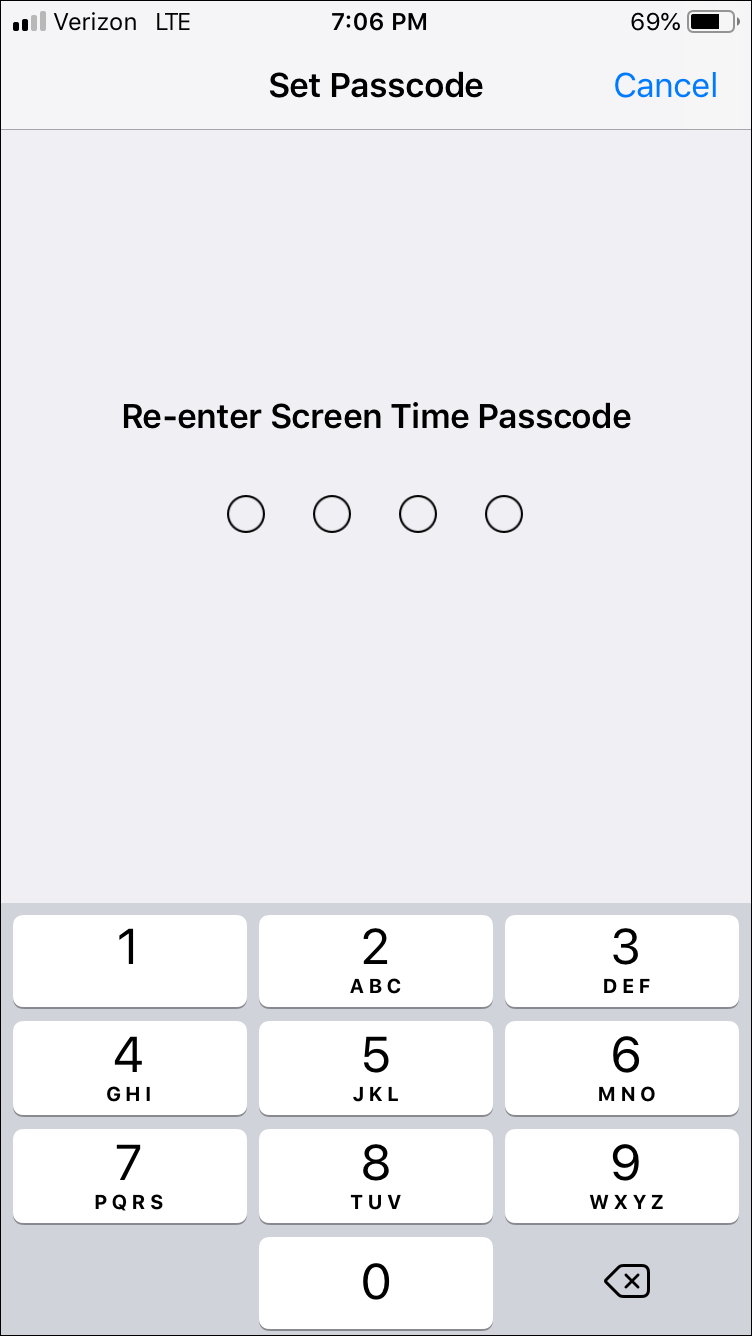Tap the 2 ABC key
The width and height of the screenshot is (752, 1336).
coord(375,960)
